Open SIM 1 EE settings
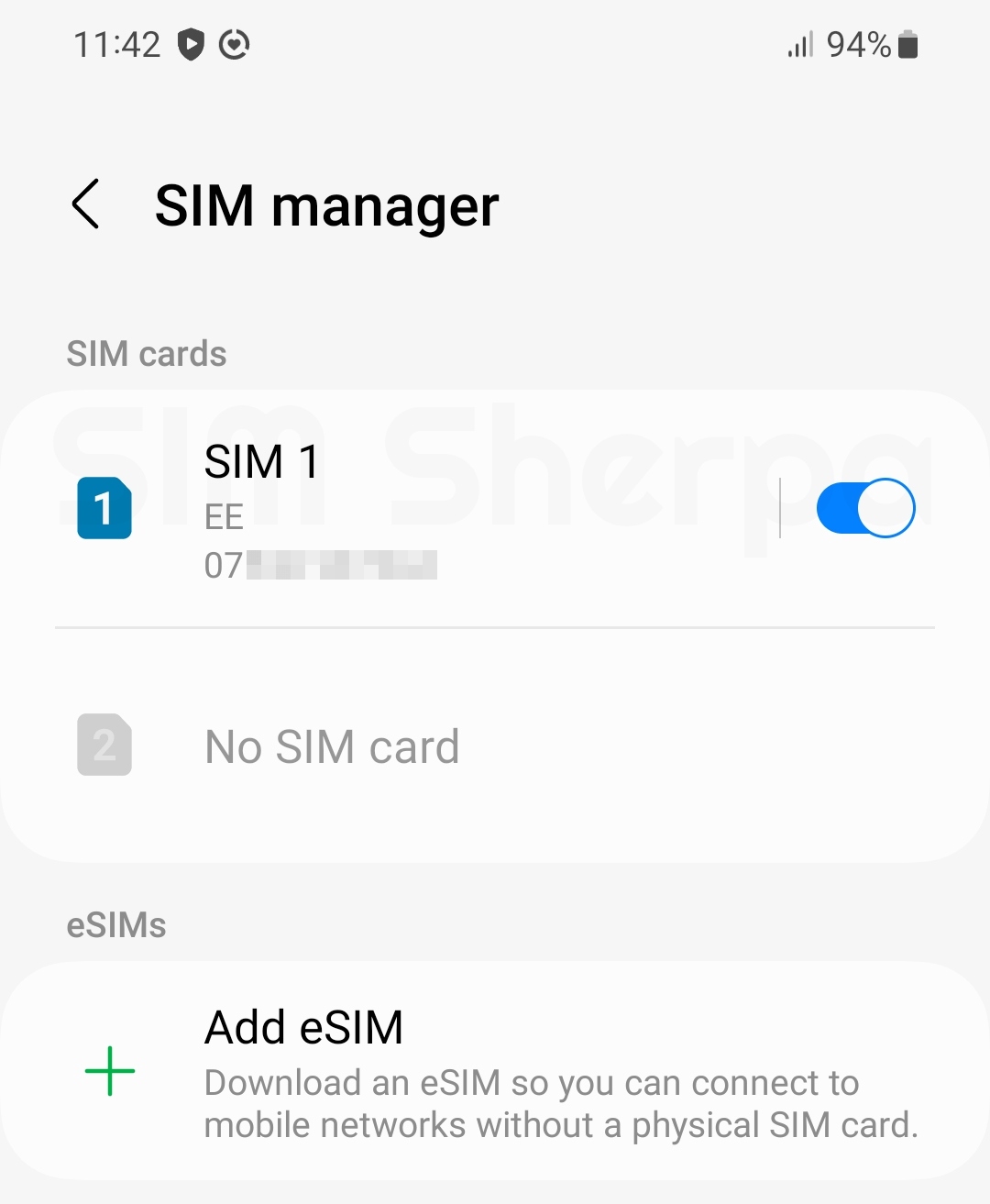990x1204 pixels. [x=367, y=509]
